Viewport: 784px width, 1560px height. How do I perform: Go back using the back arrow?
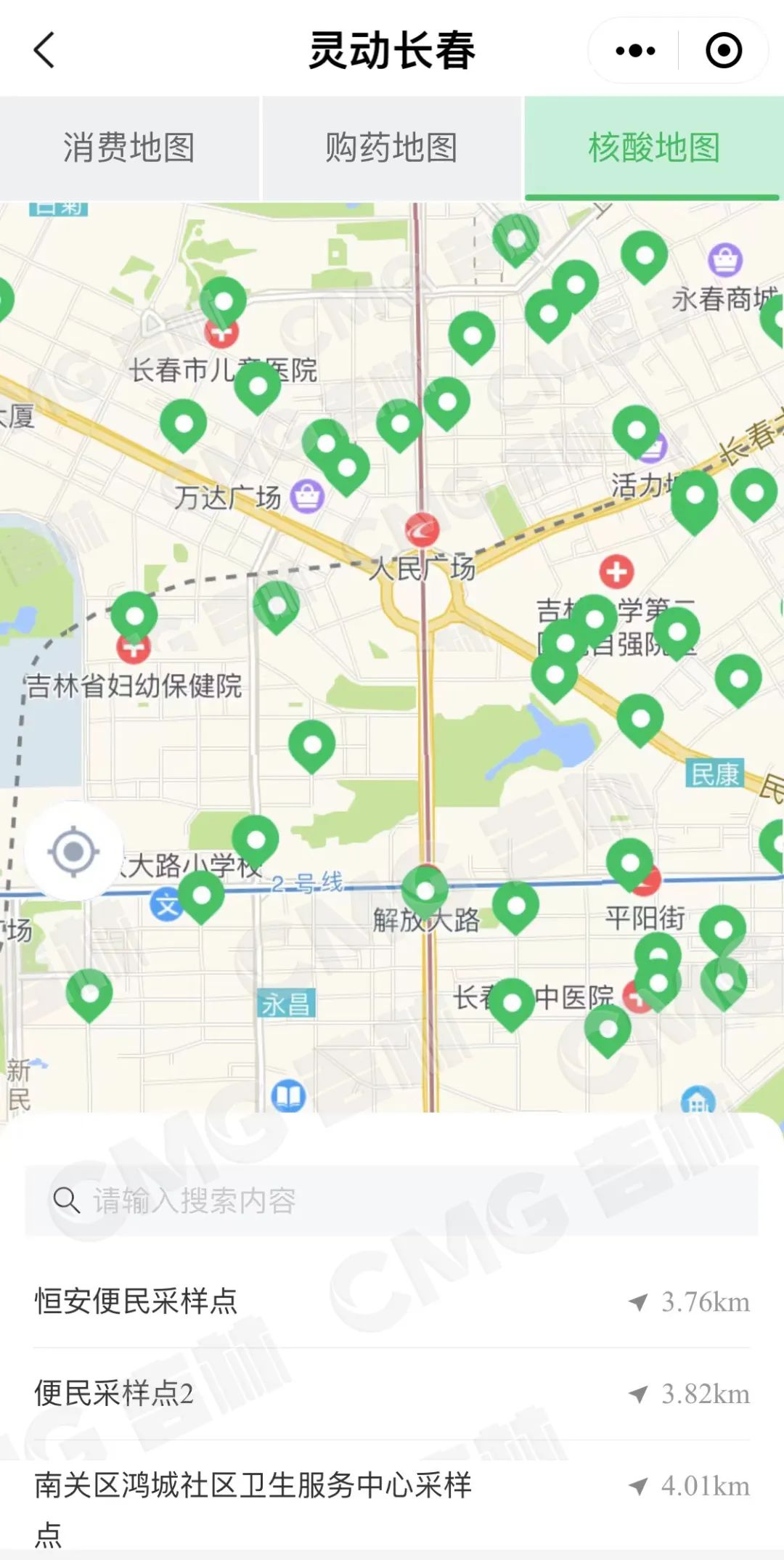(x=45, y=51)
